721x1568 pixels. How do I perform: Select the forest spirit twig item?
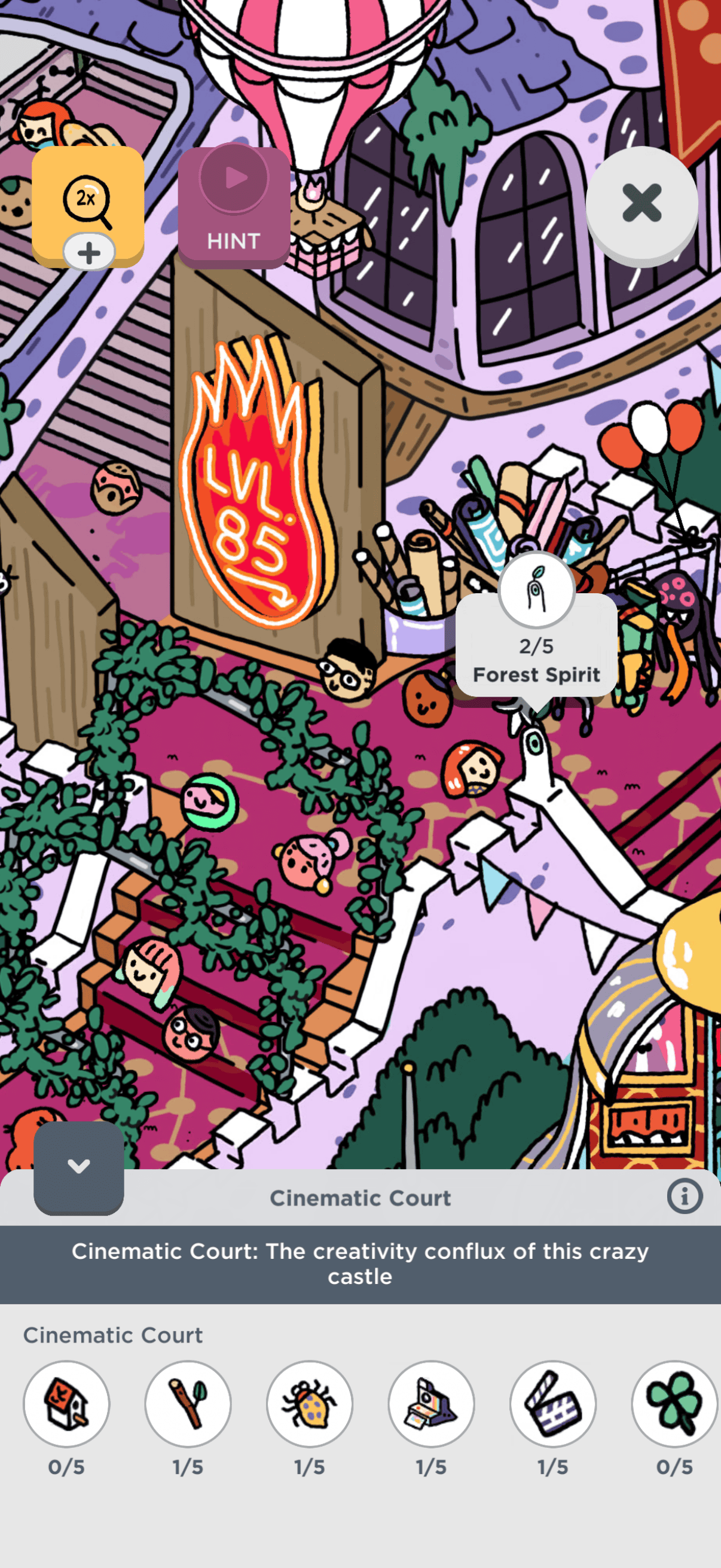pos(188,1404)
